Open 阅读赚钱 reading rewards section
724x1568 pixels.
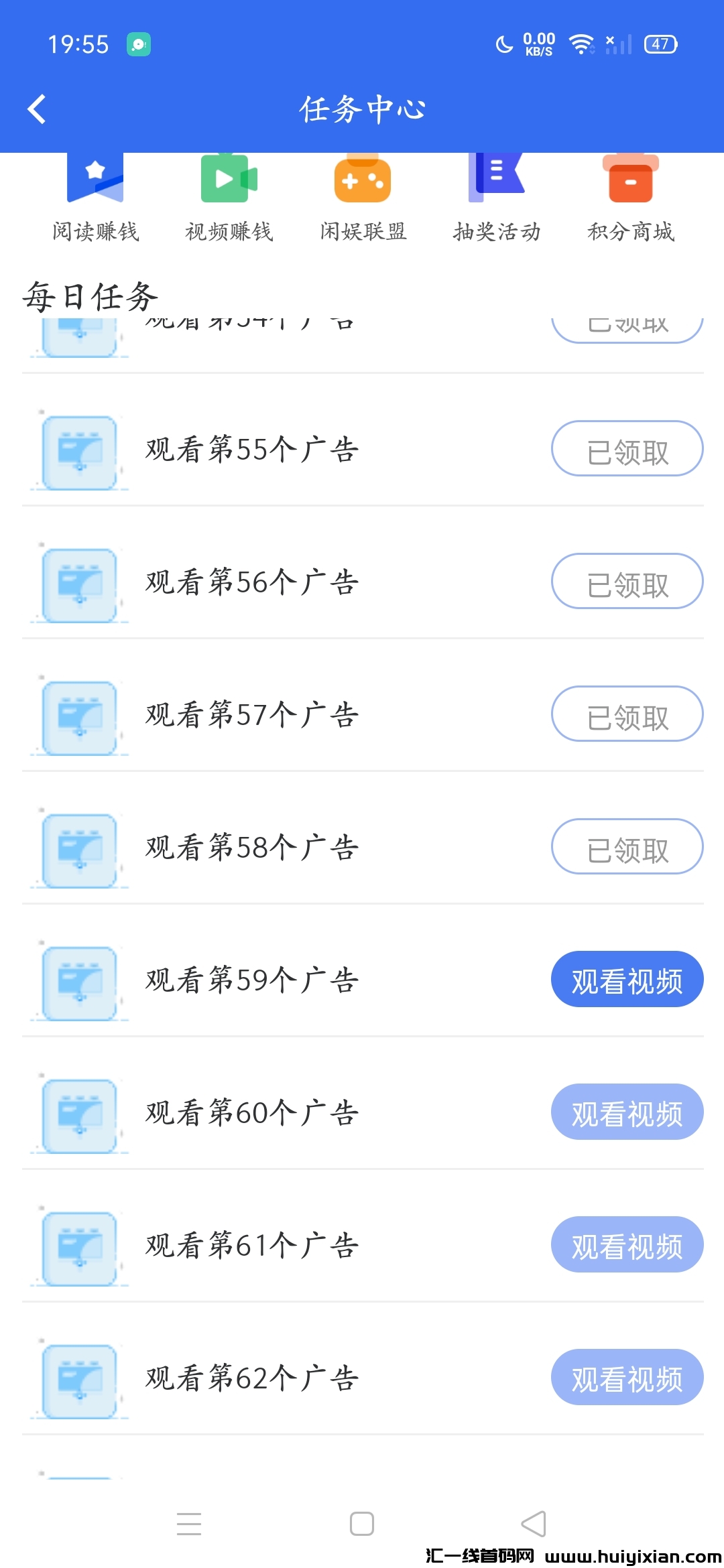tap(94, 194)
